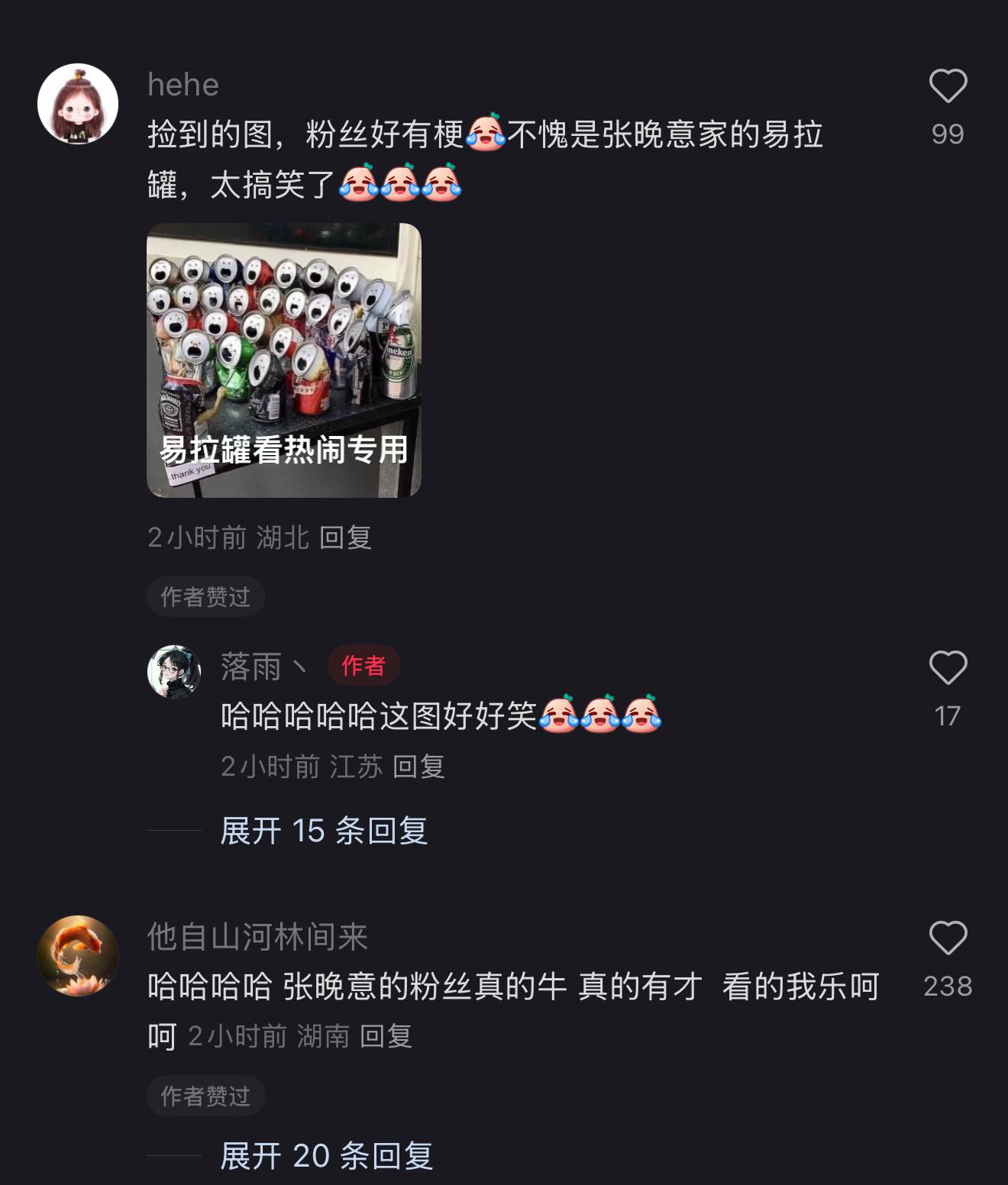The image size is (1008, 1185).
Task: Like hehe's comment
Action: click(948, 86)
